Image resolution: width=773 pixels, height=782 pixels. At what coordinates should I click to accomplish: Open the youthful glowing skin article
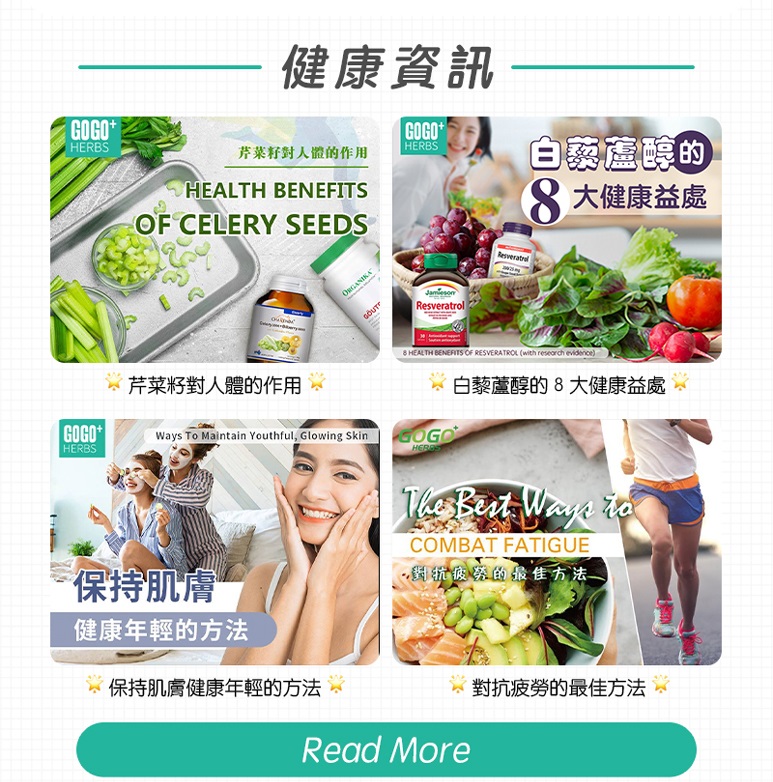click(215, 542)
